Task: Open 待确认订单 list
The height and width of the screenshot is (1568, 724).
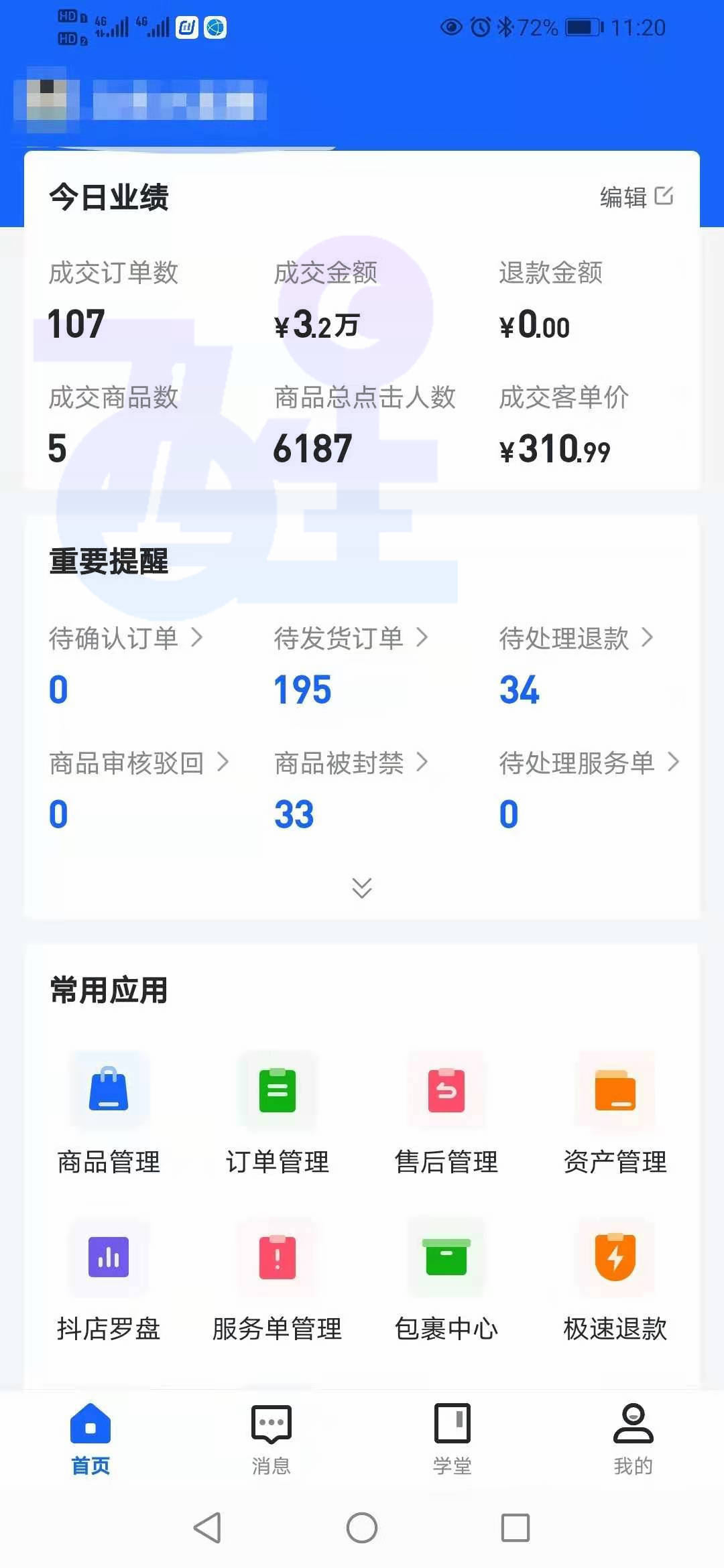Action: [x=199, y=638]
